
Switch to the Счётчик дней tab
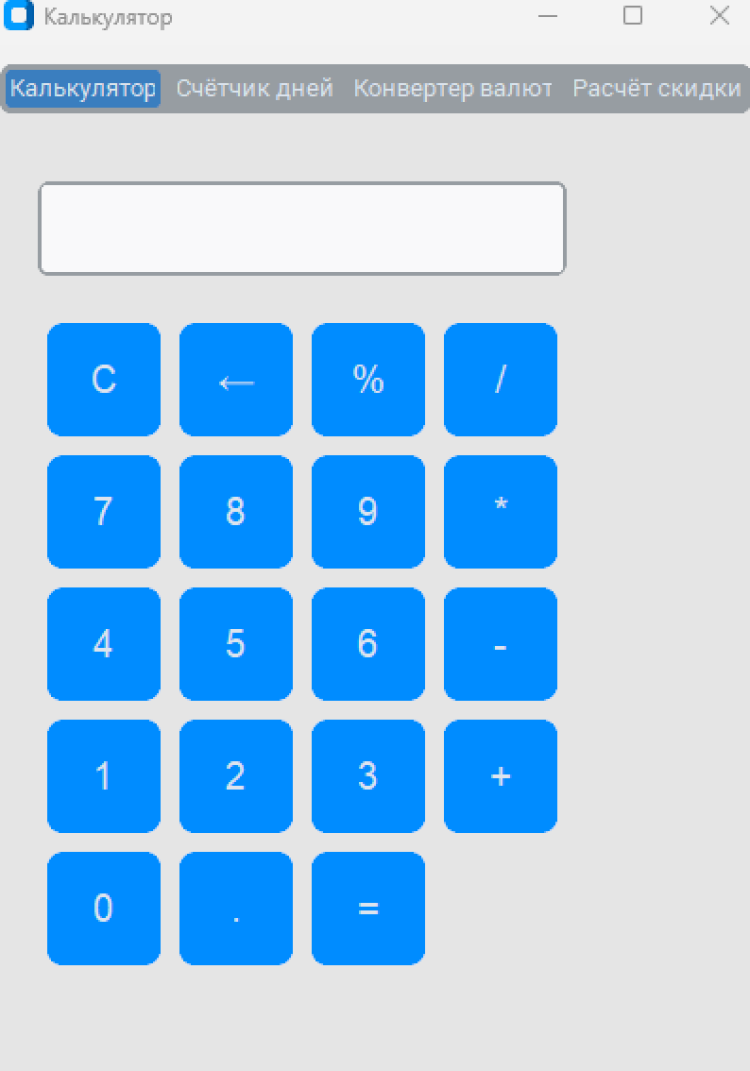(254, 88)
